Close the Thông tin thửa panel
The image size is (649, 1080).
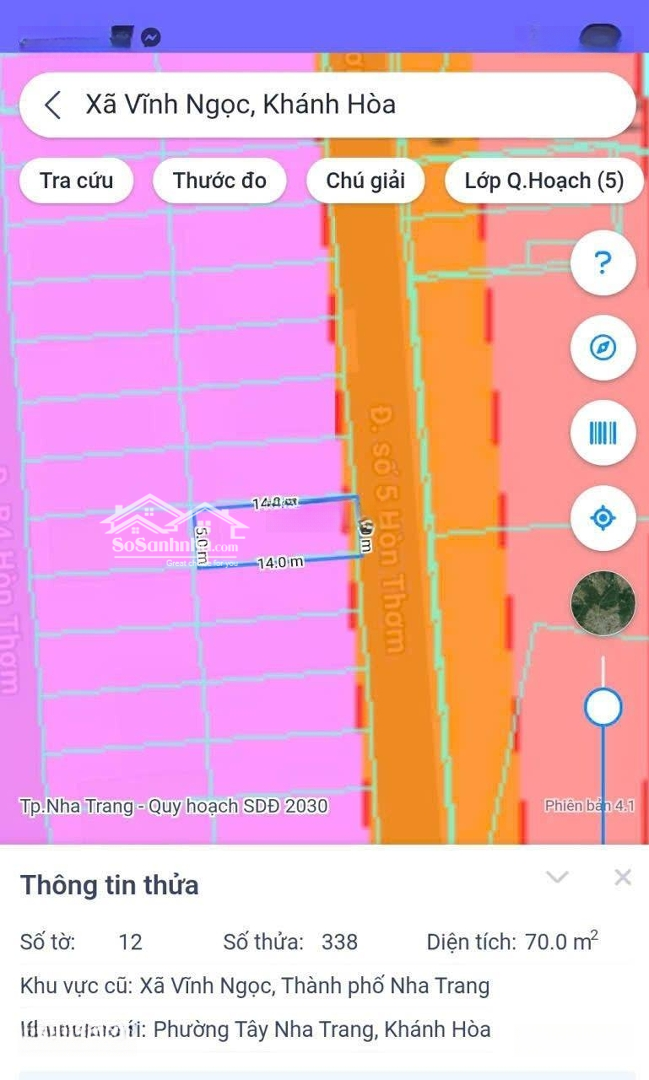(x=622, y=878)
